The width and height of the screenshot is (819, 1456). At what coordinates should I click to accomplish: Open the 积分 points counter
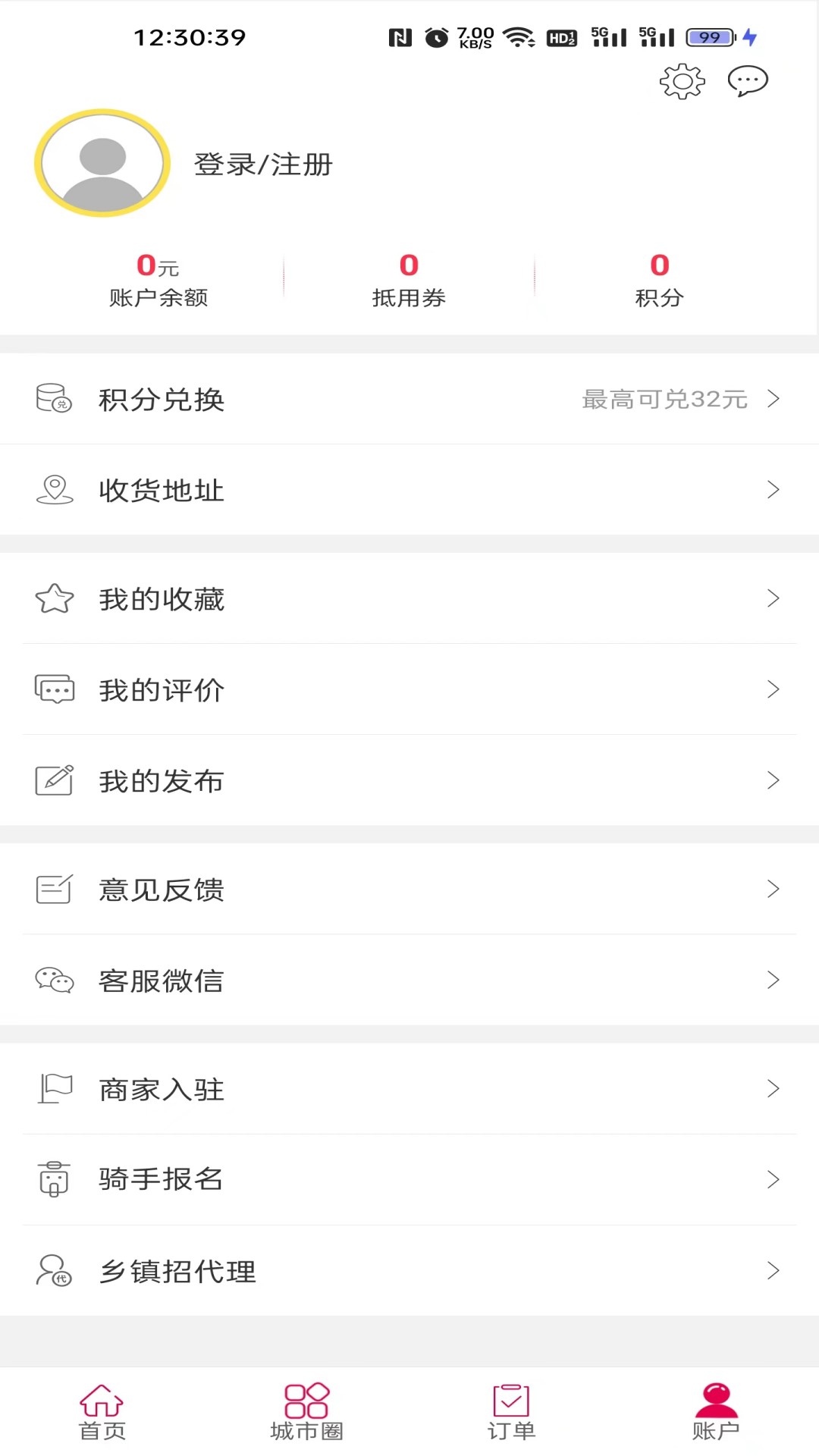(x=659, y=281)
